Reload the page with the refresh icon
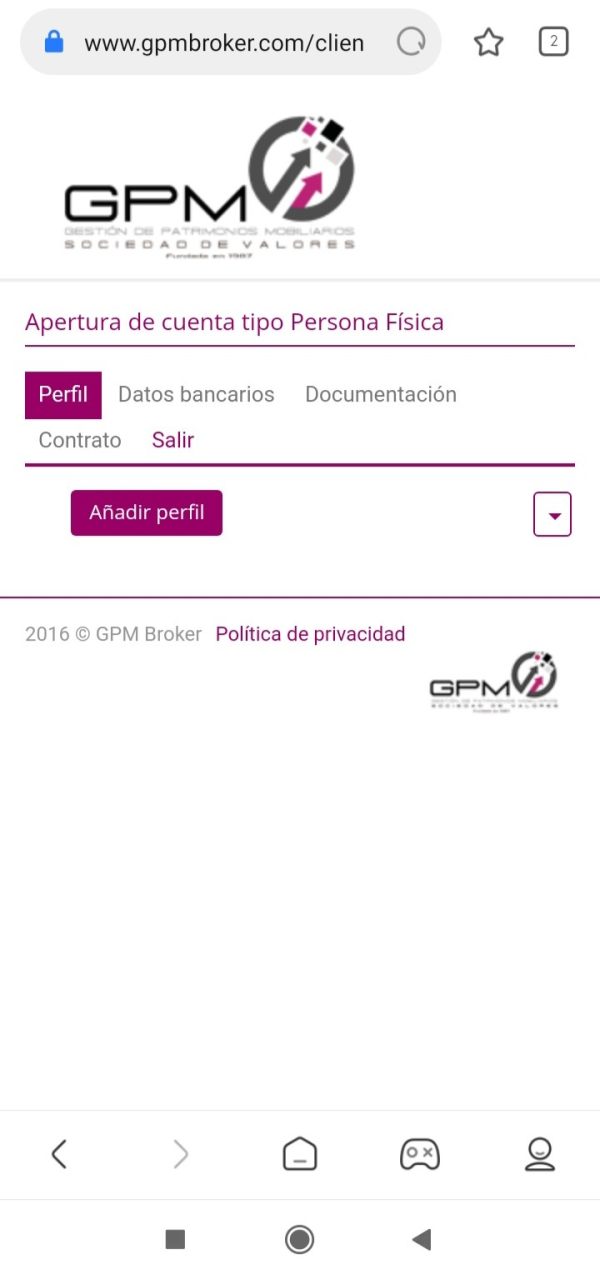The width and height of the screenshot is (600, 1279). pyautogui.click(x=411, y=42)
